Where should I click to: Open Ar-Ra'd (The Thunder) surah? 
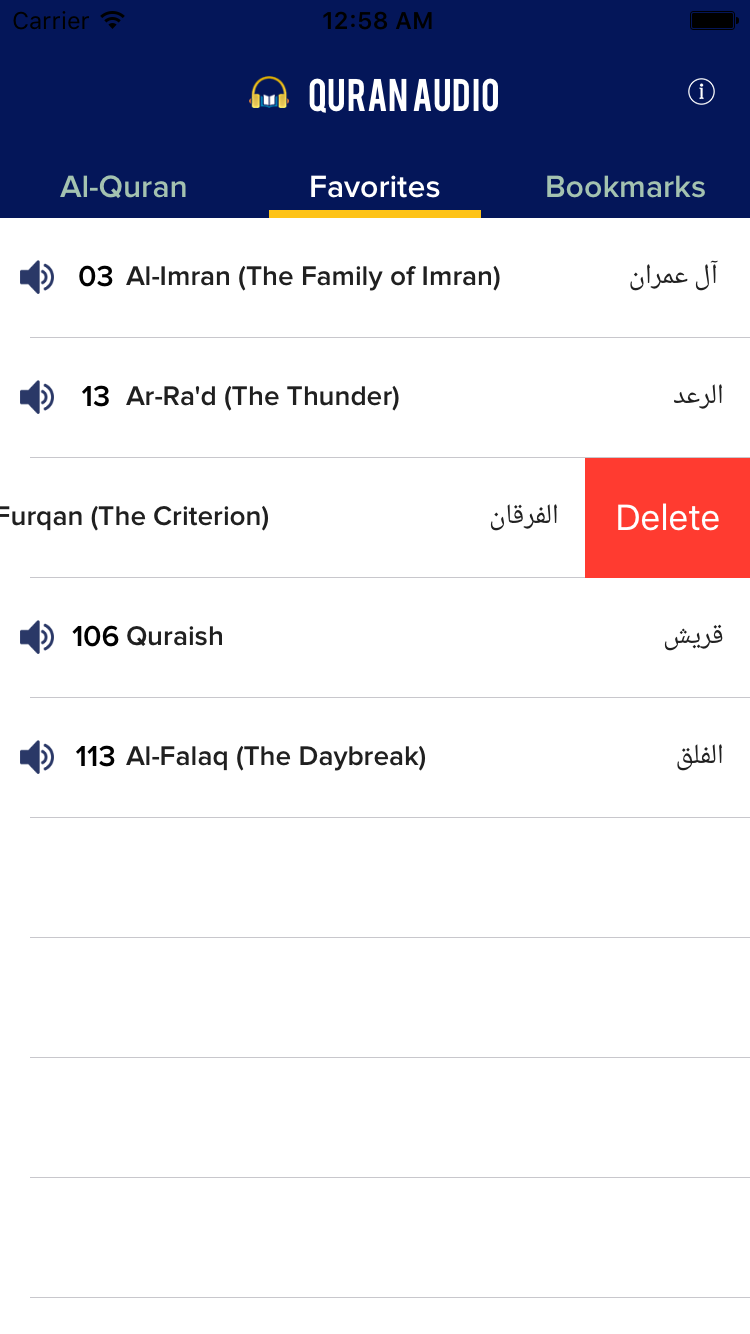pos(375,398)
